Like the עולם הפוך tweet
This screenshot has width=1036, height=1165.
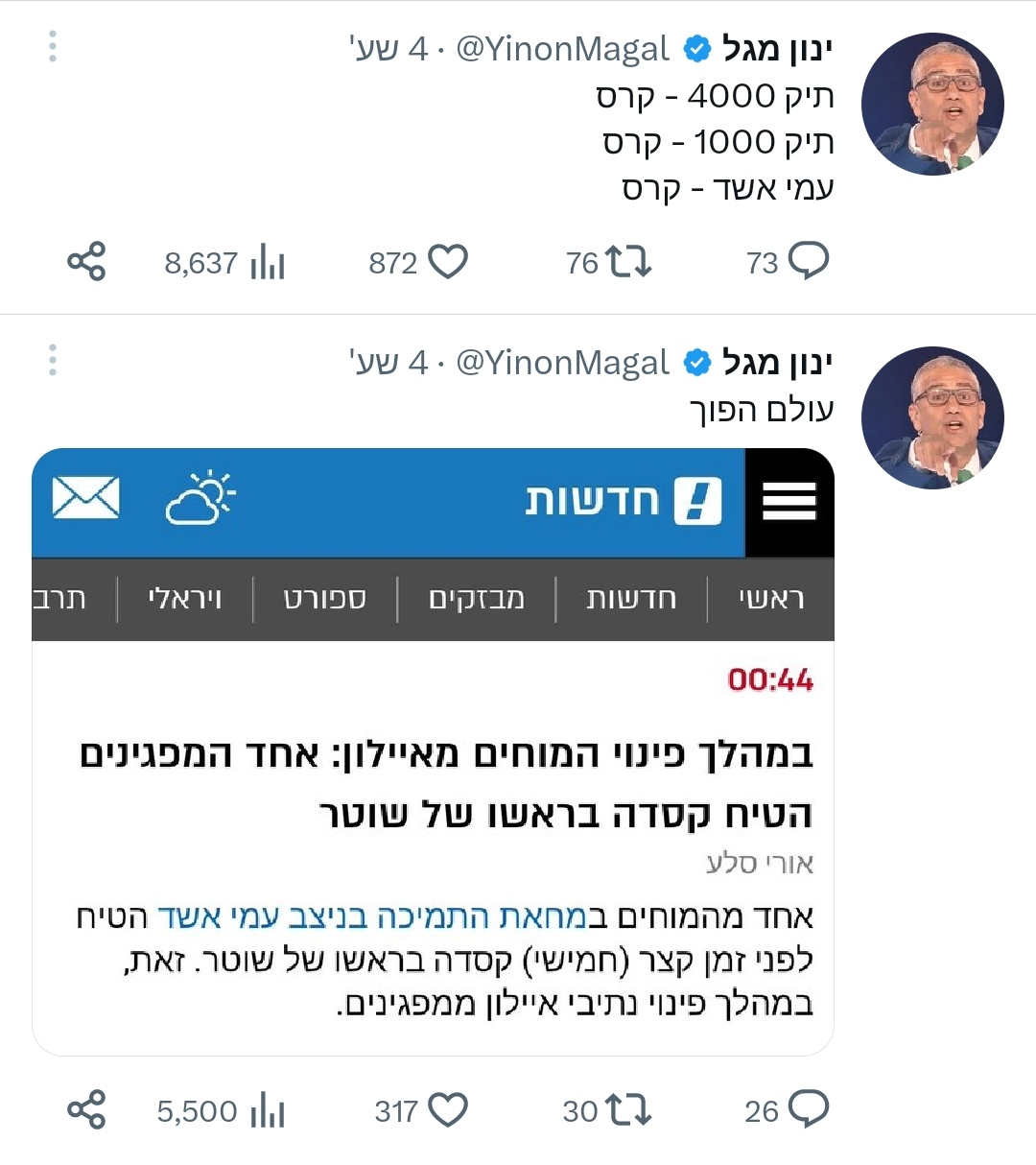[x=446, y=1110]
